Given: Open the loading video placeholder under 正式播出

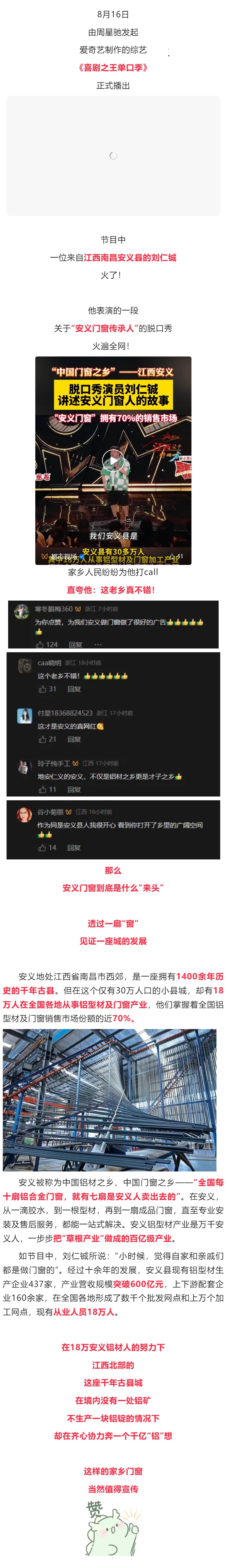Looking at the screenshot, I should tap(113, 156).
